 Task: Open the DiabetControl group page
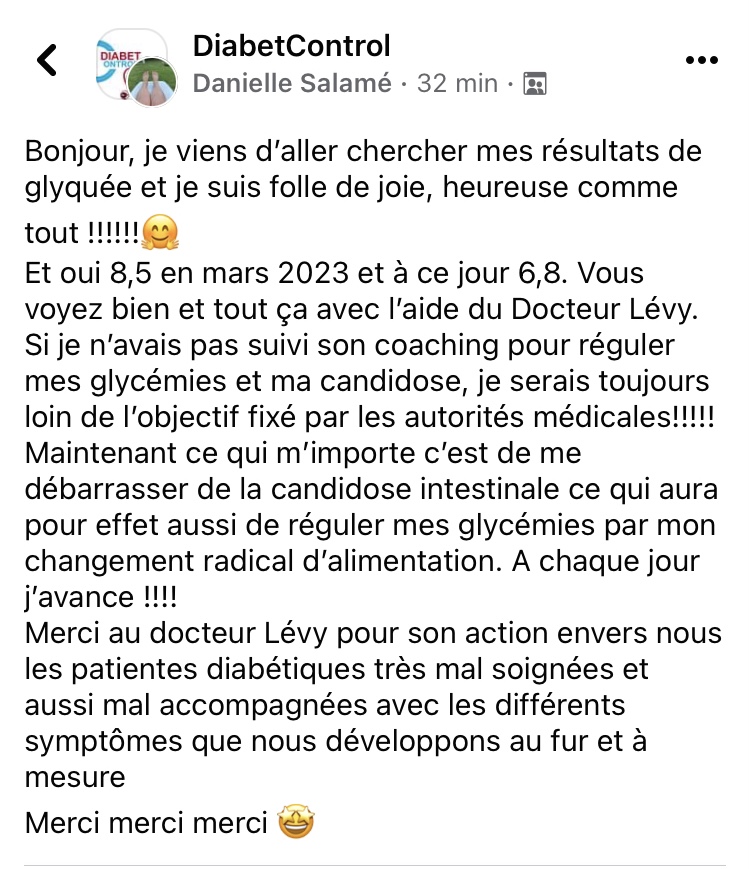[291, 45]
